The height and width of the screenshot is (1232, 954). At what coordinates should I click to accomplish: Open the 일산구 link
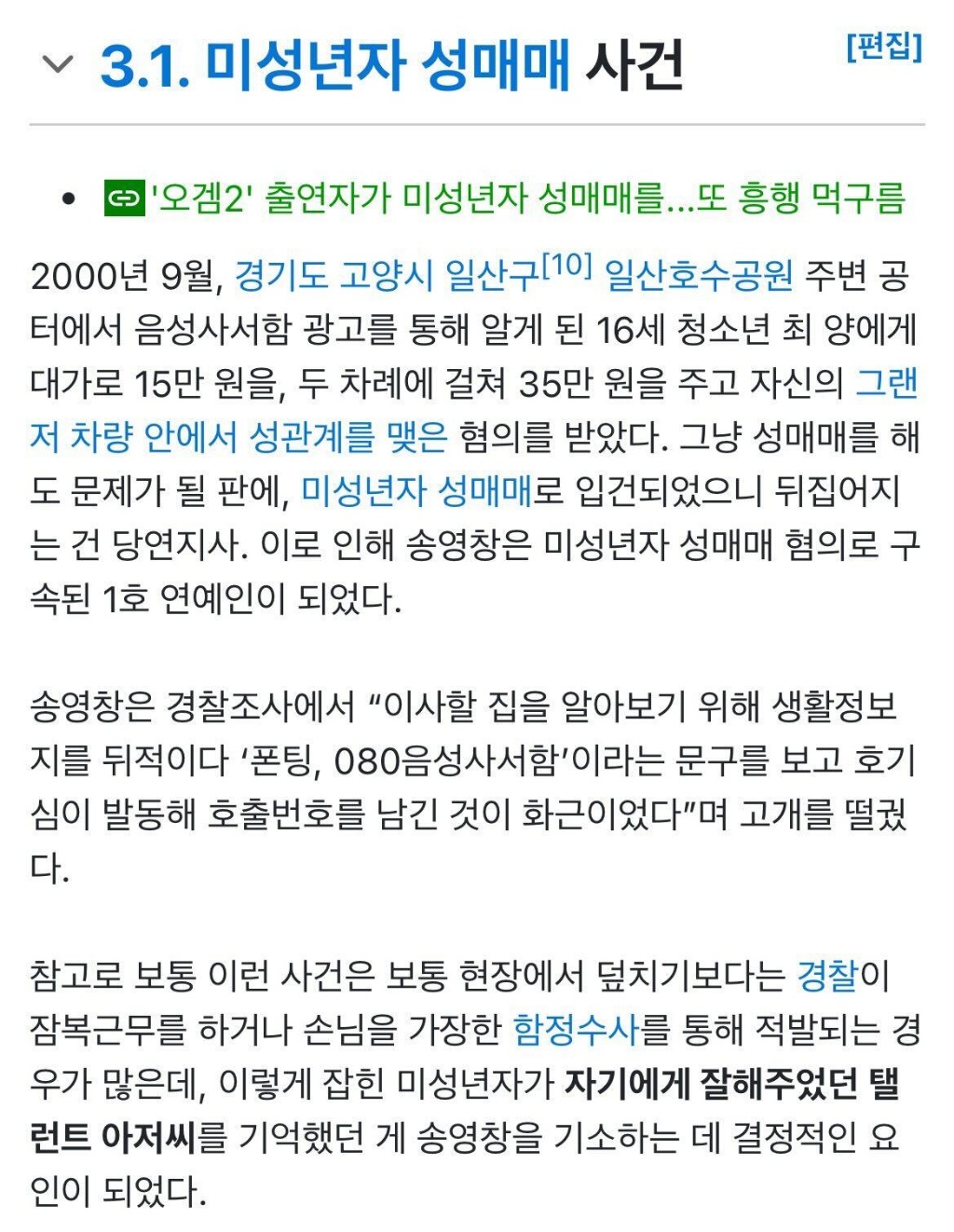point(492,275)
